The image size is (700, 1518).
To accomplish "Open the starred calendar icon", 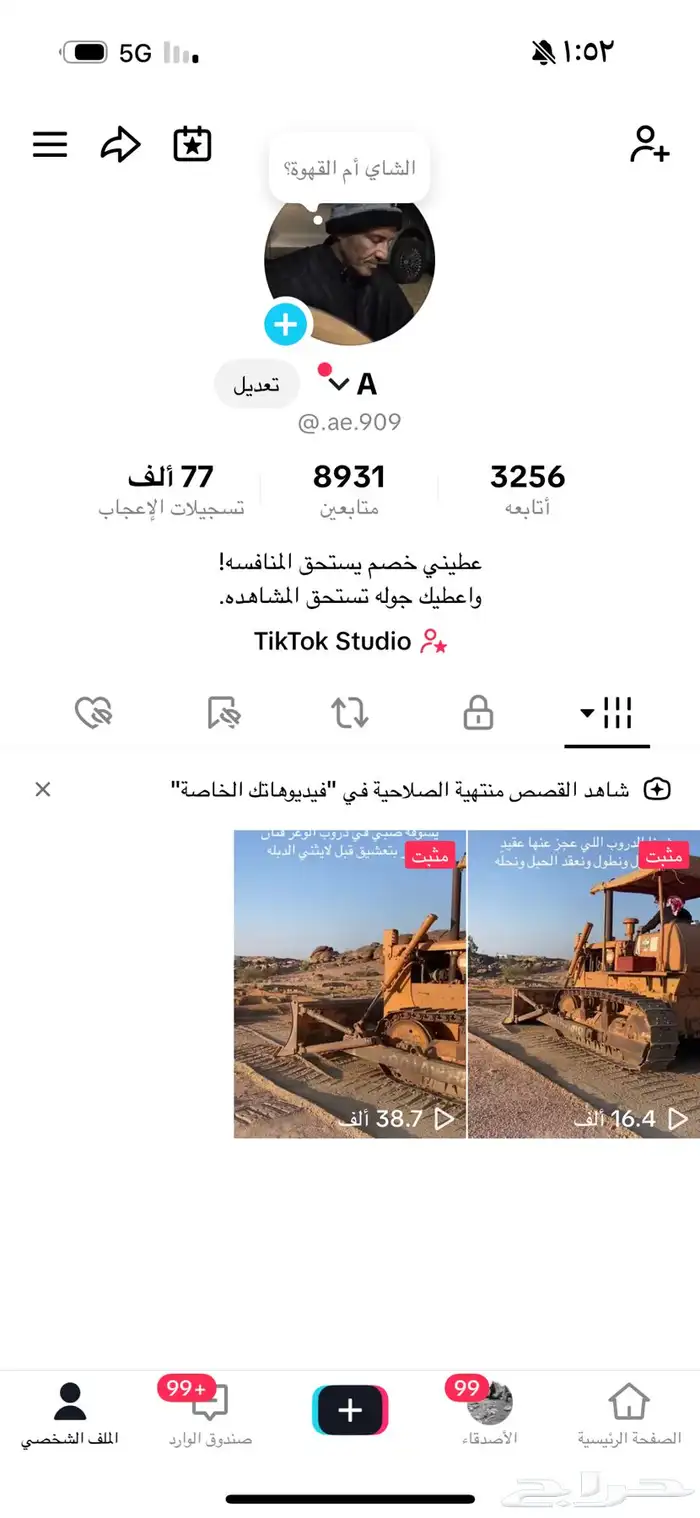I will coord(192,144).
